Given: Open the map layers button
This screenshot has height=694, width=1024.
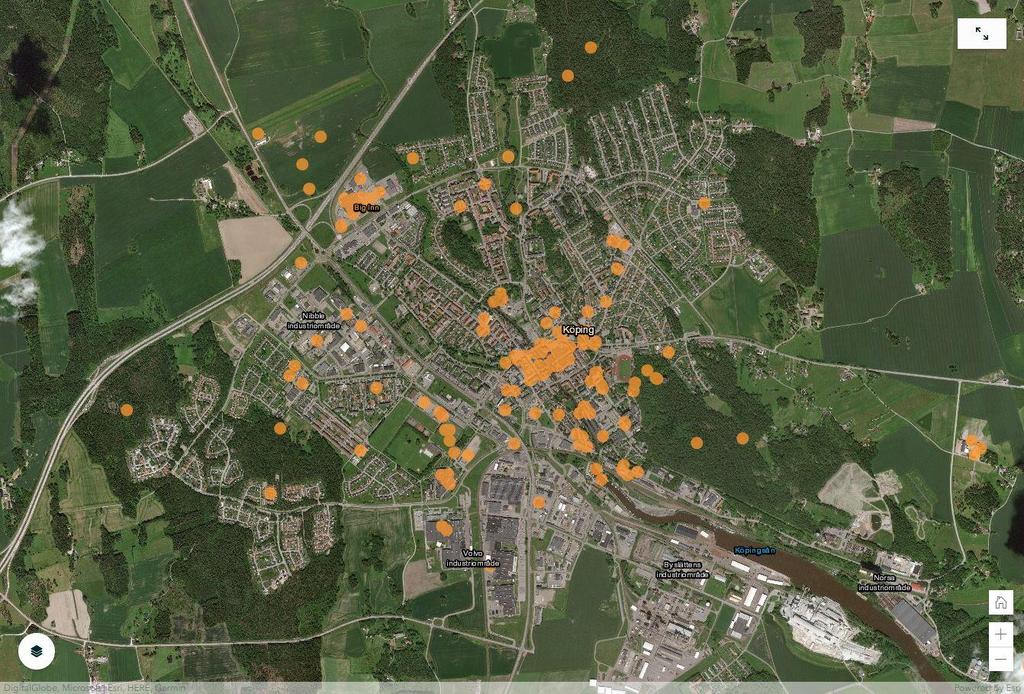Looking at the screenshot, I should [x=36, y=651].
